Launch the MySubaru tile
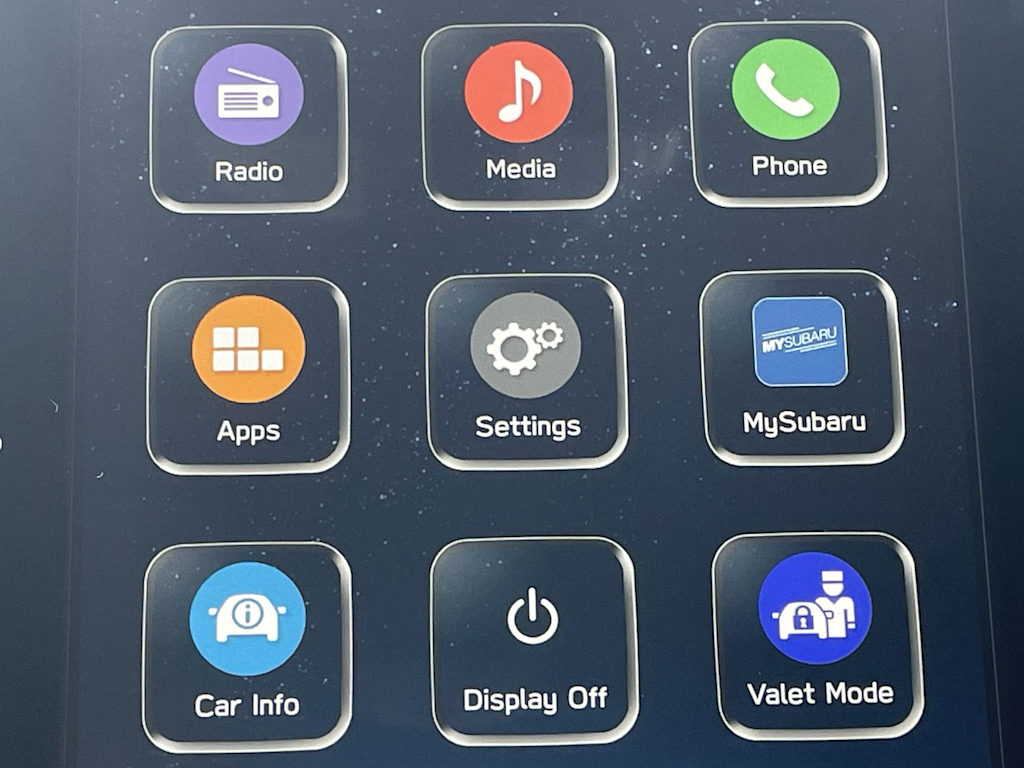Screen dimensions: 1024x768 click(802, 366)
